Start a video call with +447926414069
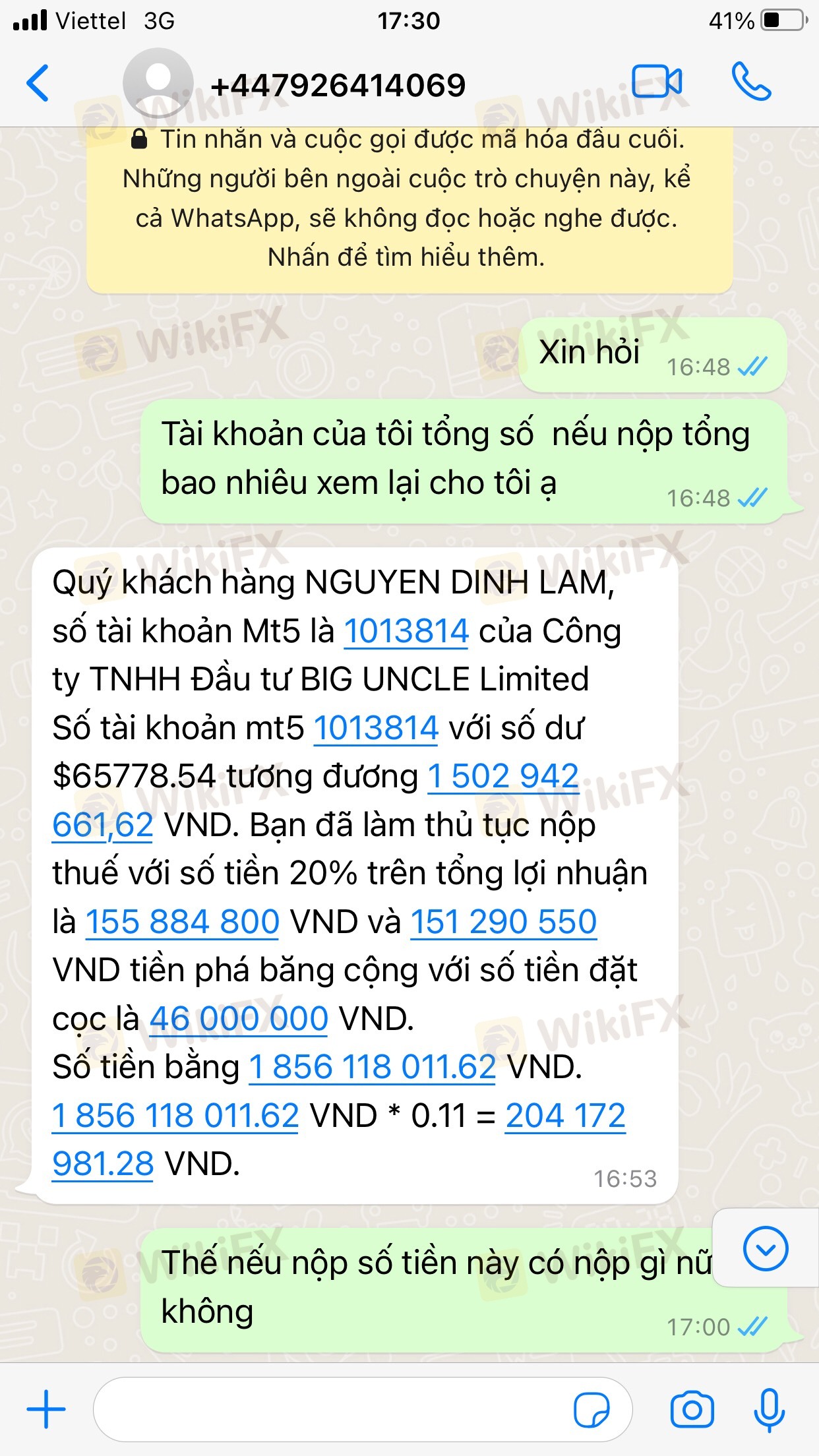This screenshot has width=819, height=1456. pyautogui.click(x=656, y=82)
